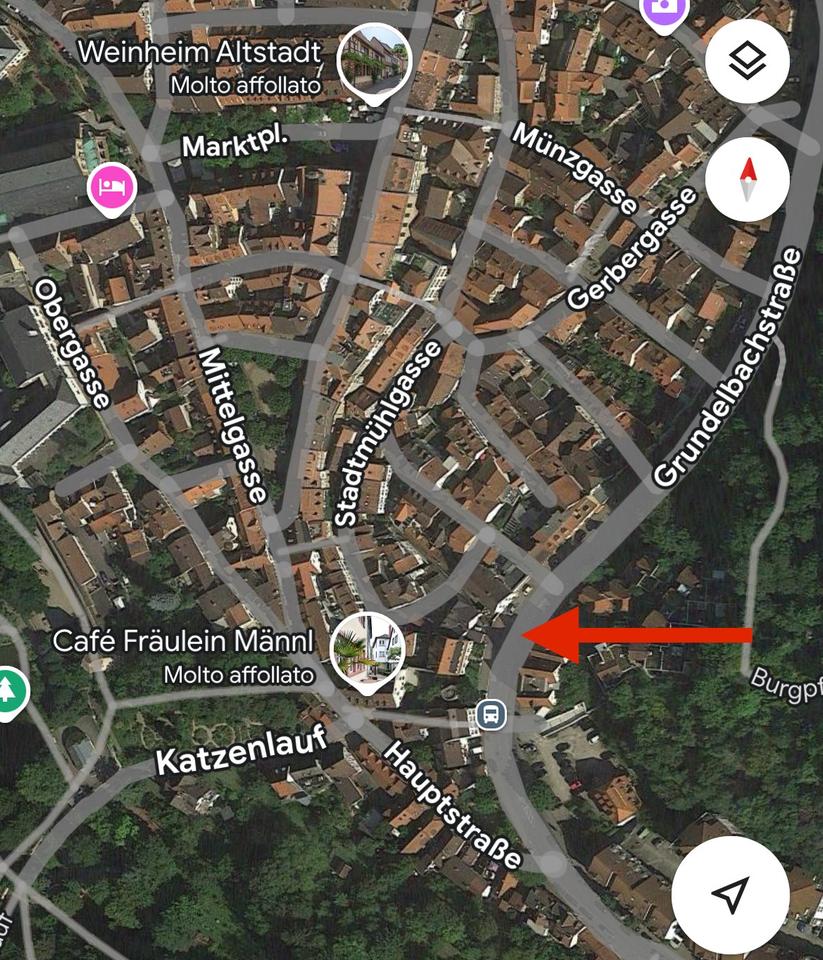Viewport: 823px width, 960px height.
Task: Select the pink hotel pin marker
Action: tap(112, 186)
